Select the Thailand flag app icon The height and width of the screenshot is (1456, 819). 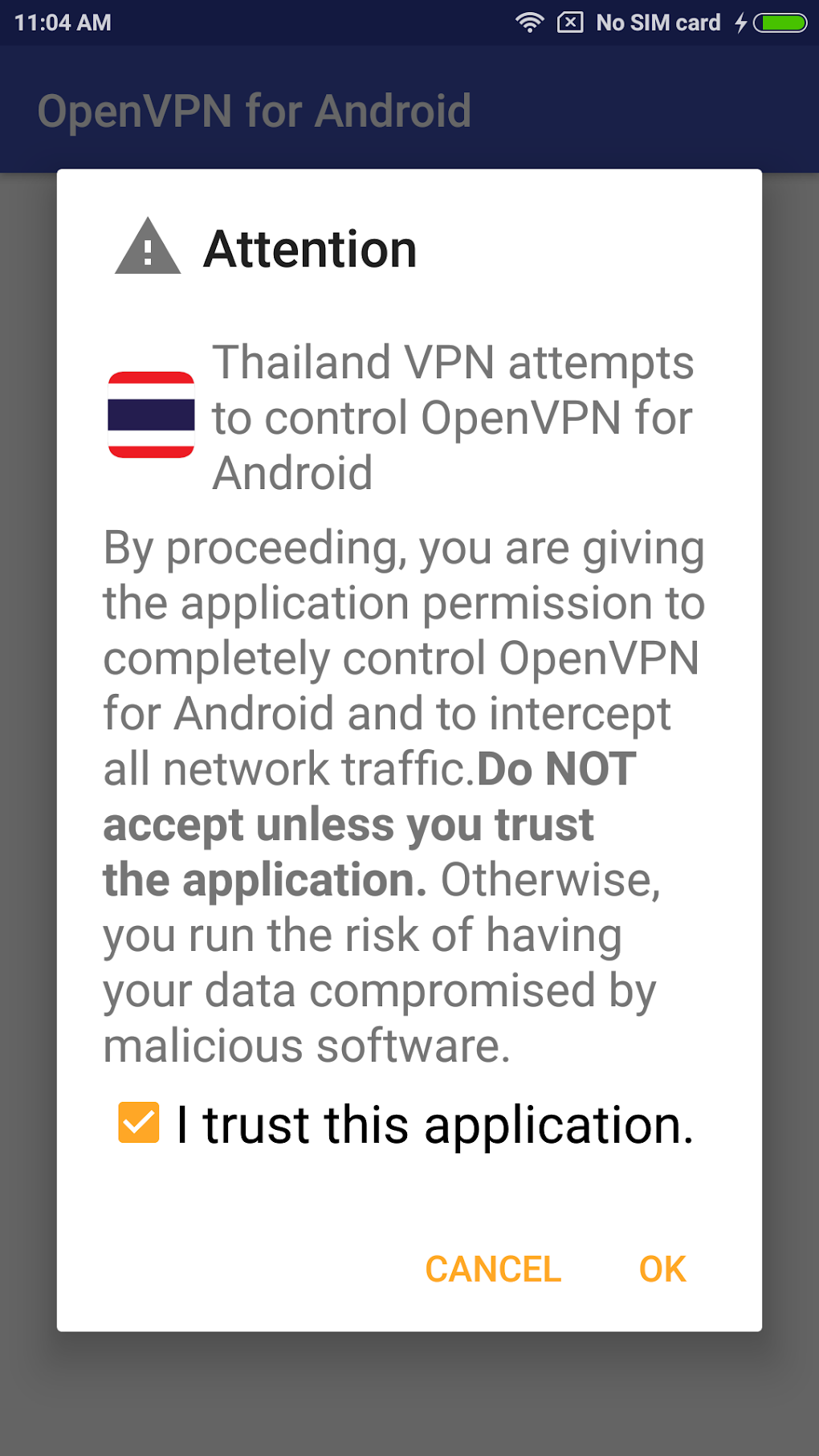point(152,416)
